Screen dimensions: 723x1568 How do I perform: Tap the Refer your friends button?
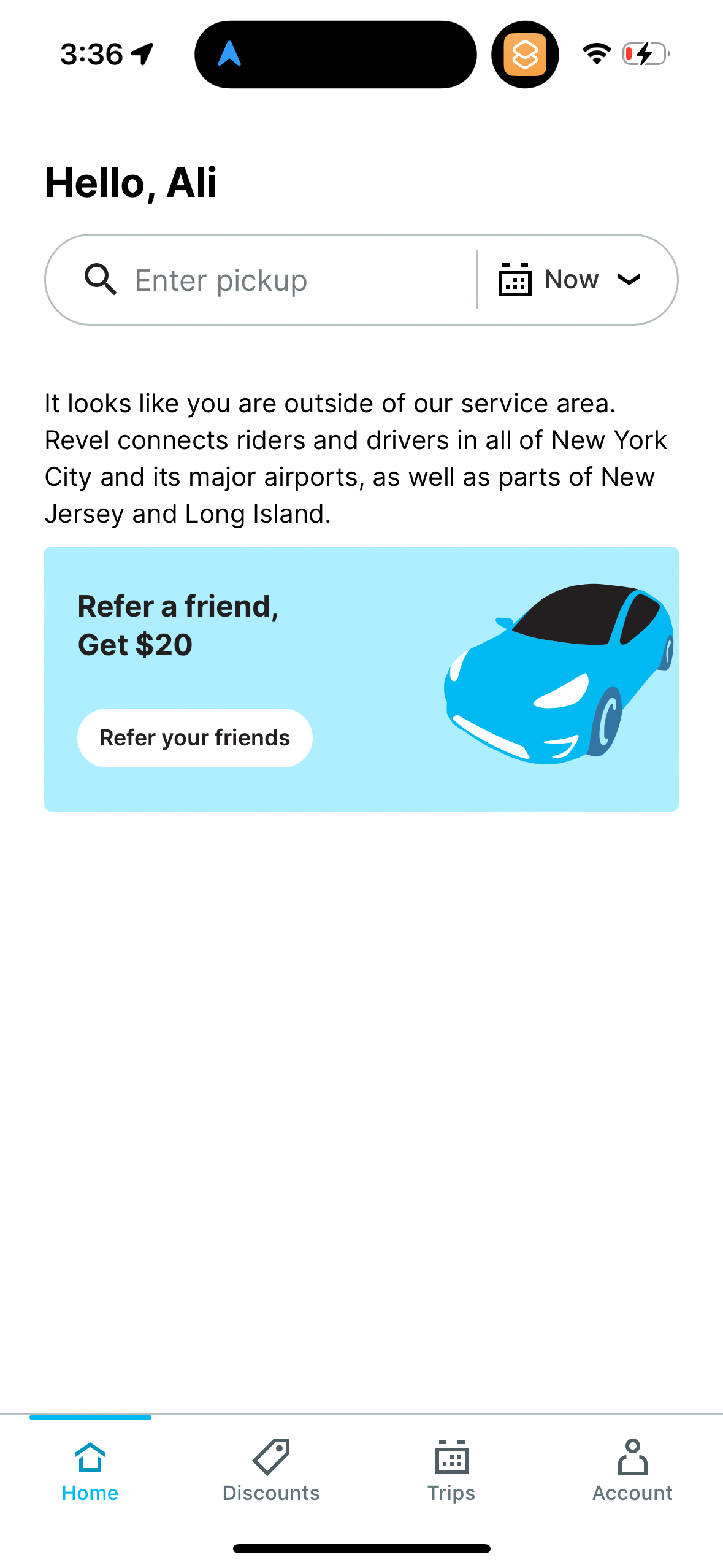coord(194,737)
